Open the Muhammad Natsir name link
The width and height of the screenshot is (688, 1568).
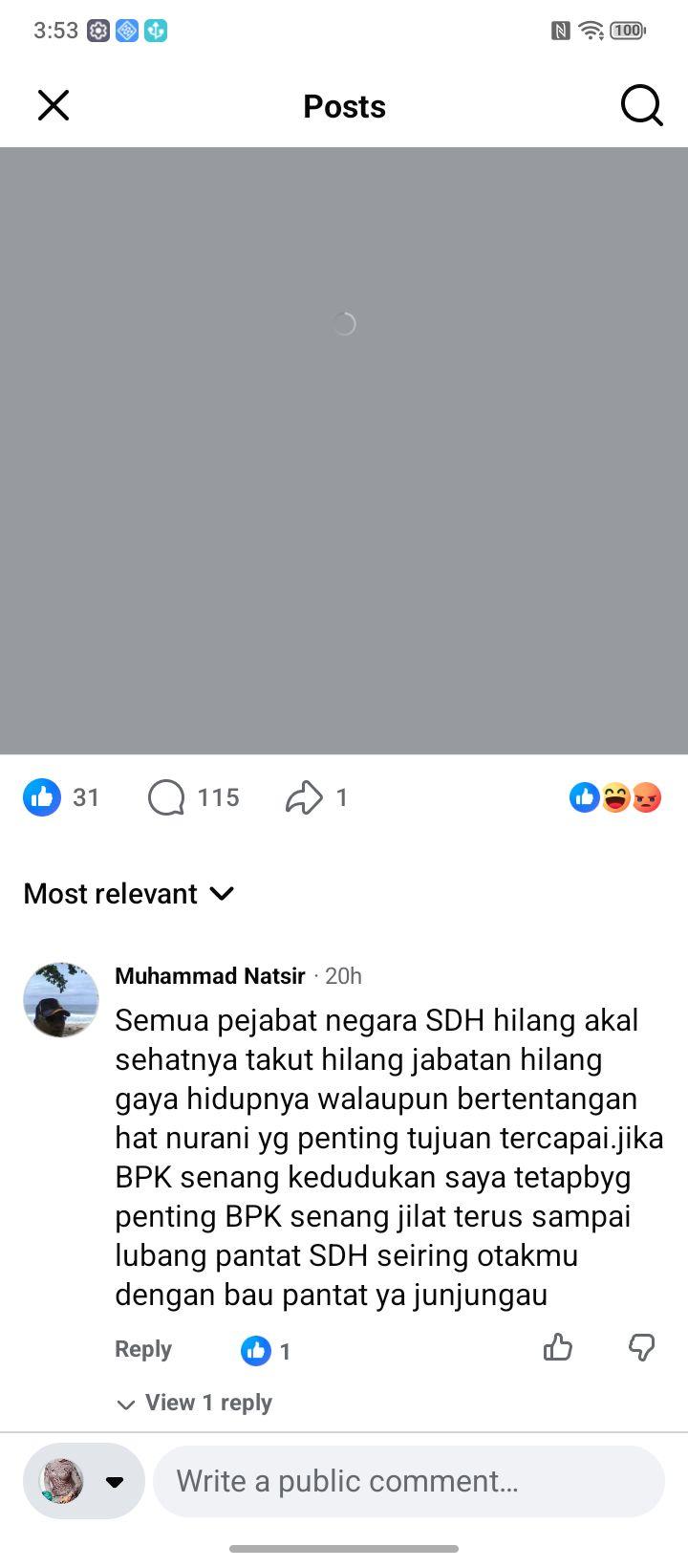(x=210, y=976)
